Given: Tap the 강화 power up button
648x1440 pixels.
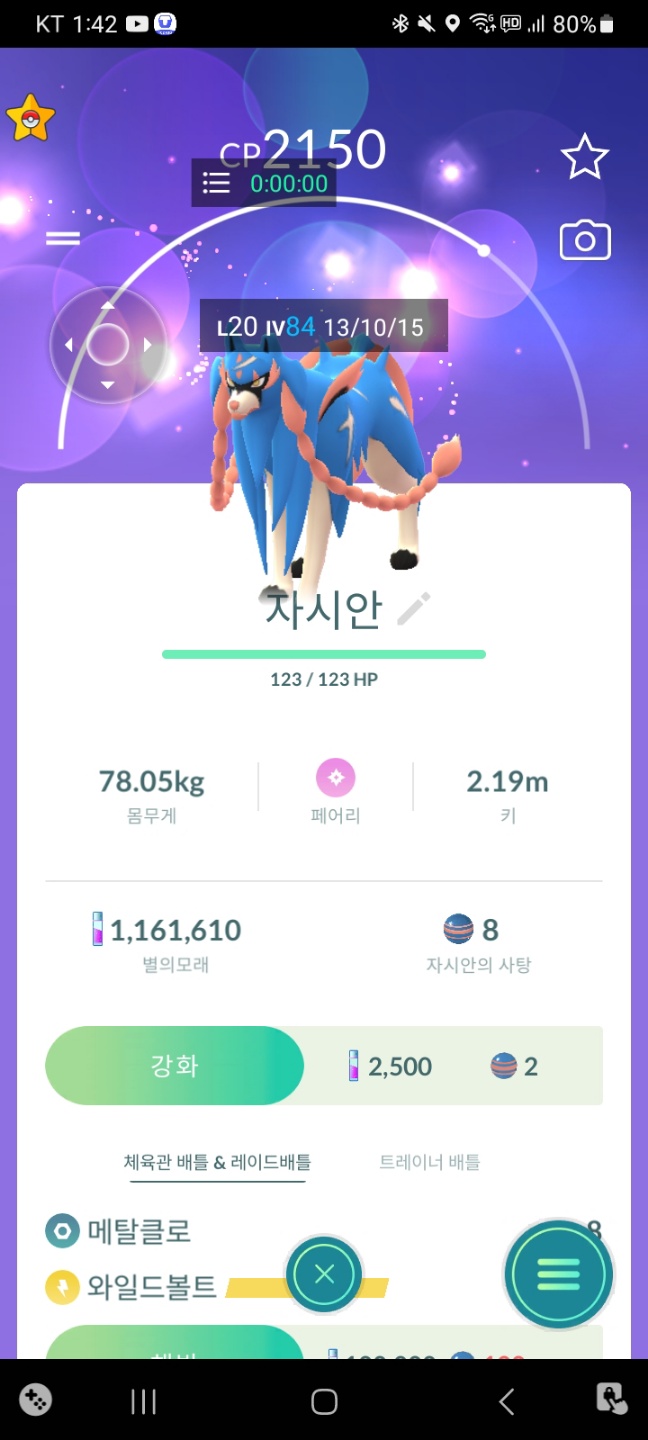Looking at the screenshot, I should click(174, 1066).
